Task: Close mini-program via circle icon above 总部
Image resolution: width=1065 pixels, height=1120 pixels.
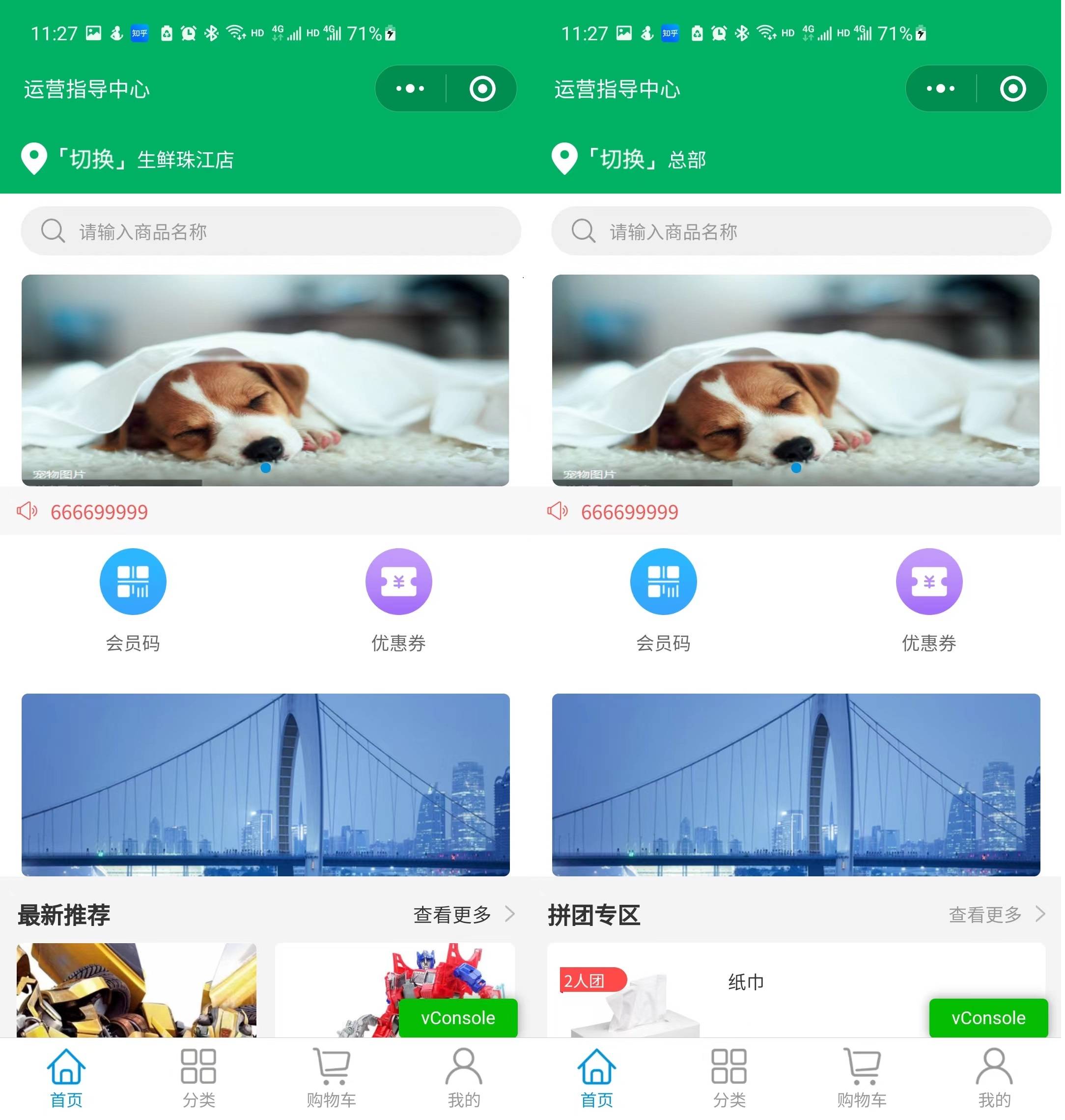Action: (1017, 89)
